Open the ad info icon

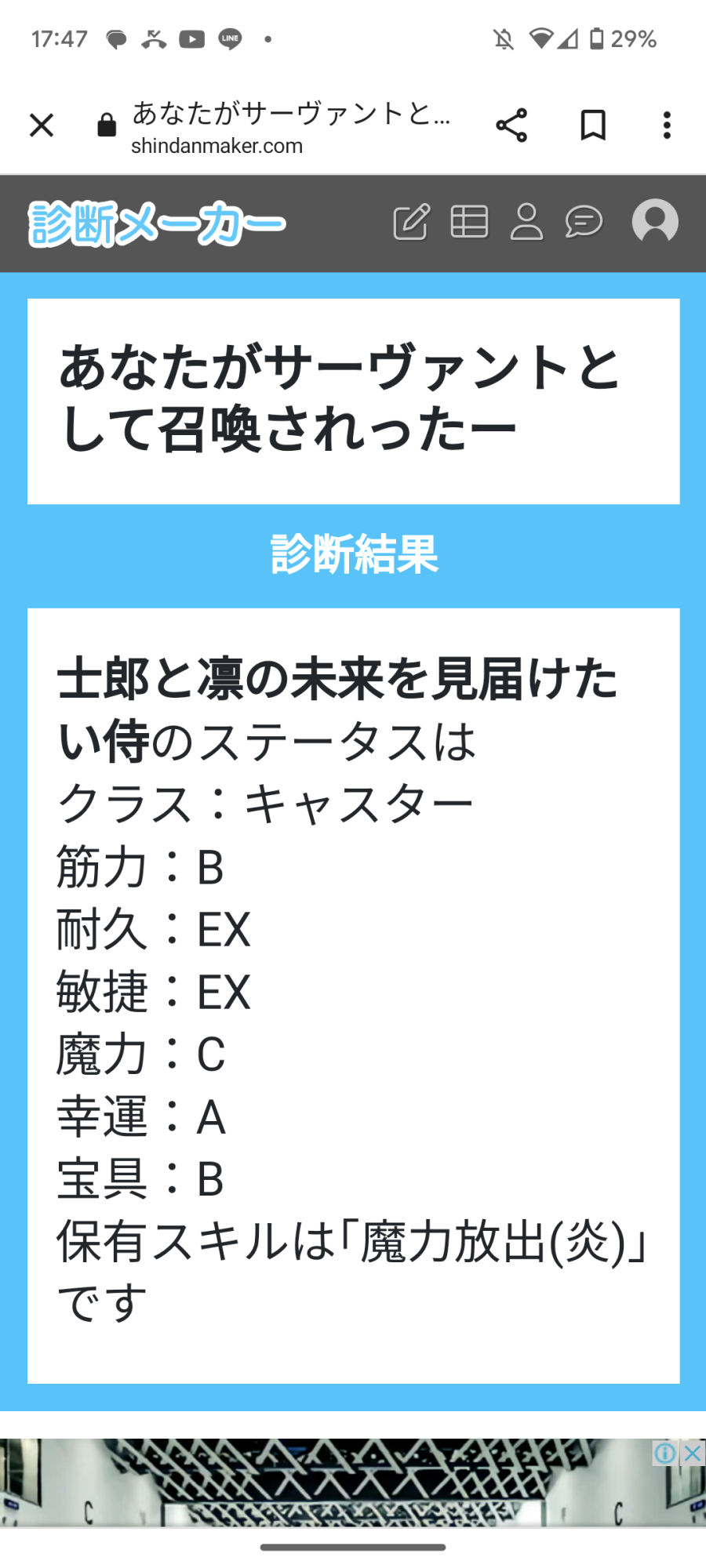coord(665,1454)
